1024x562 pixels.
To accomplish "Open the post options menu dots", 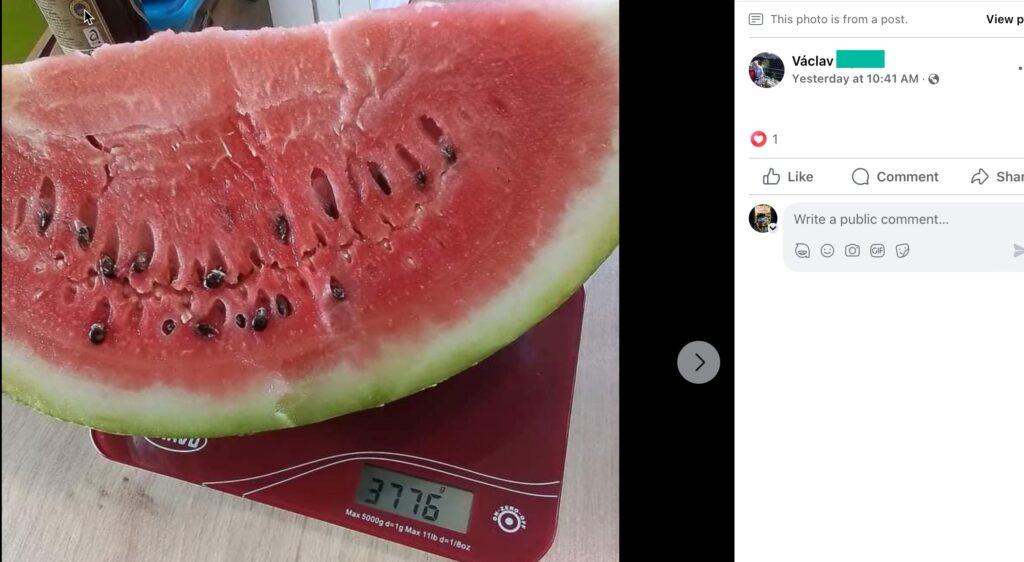I will coord(1019,69).
